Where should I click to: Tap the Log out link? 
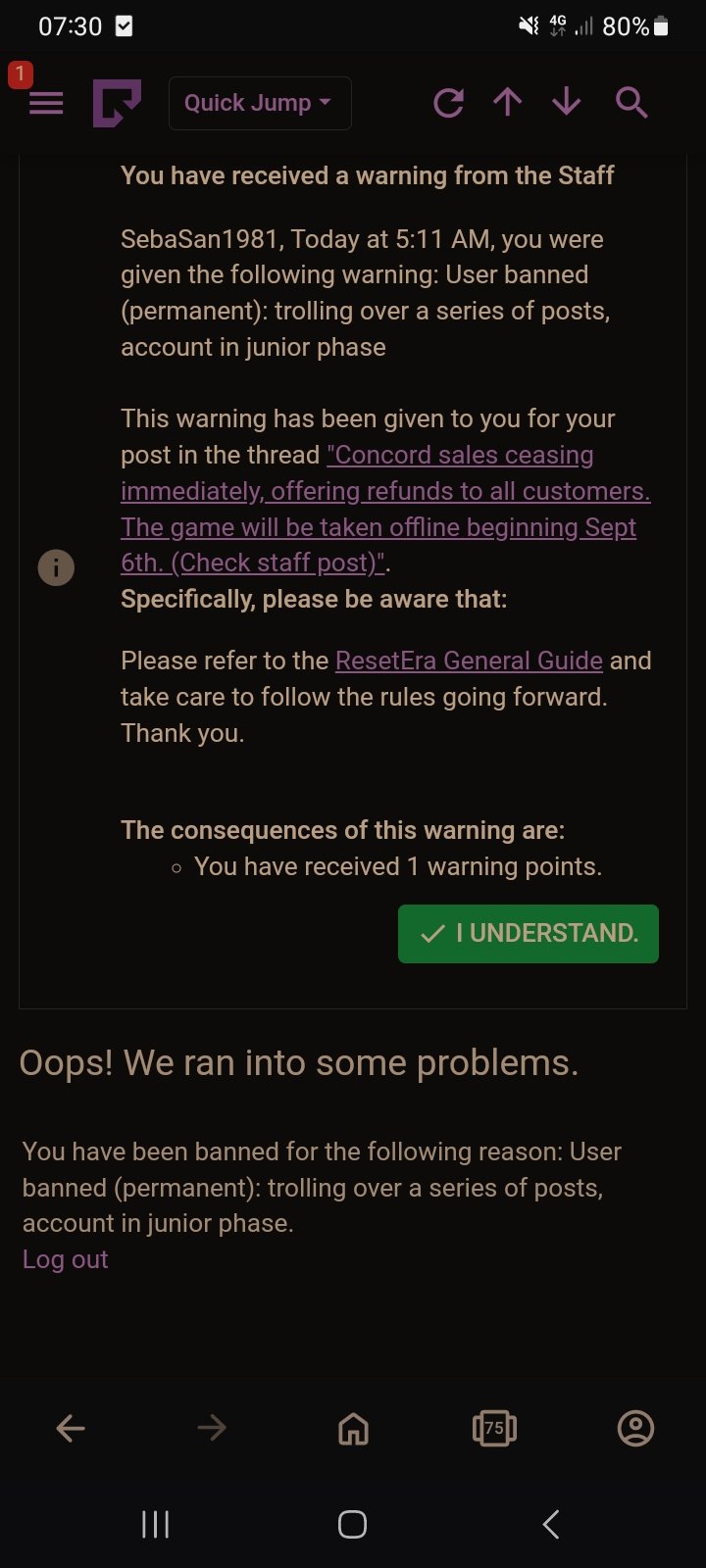pos(65,1259)
